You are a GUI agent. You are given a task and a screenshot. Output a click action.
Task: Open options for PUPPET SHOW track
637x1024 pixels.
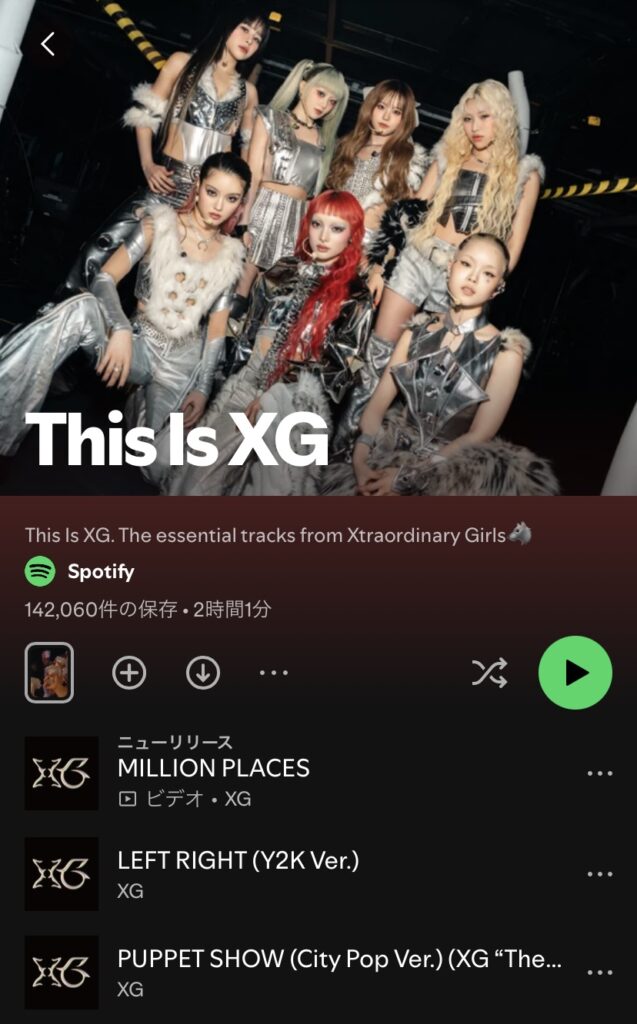pyautogui.click(x=599, y=972)
